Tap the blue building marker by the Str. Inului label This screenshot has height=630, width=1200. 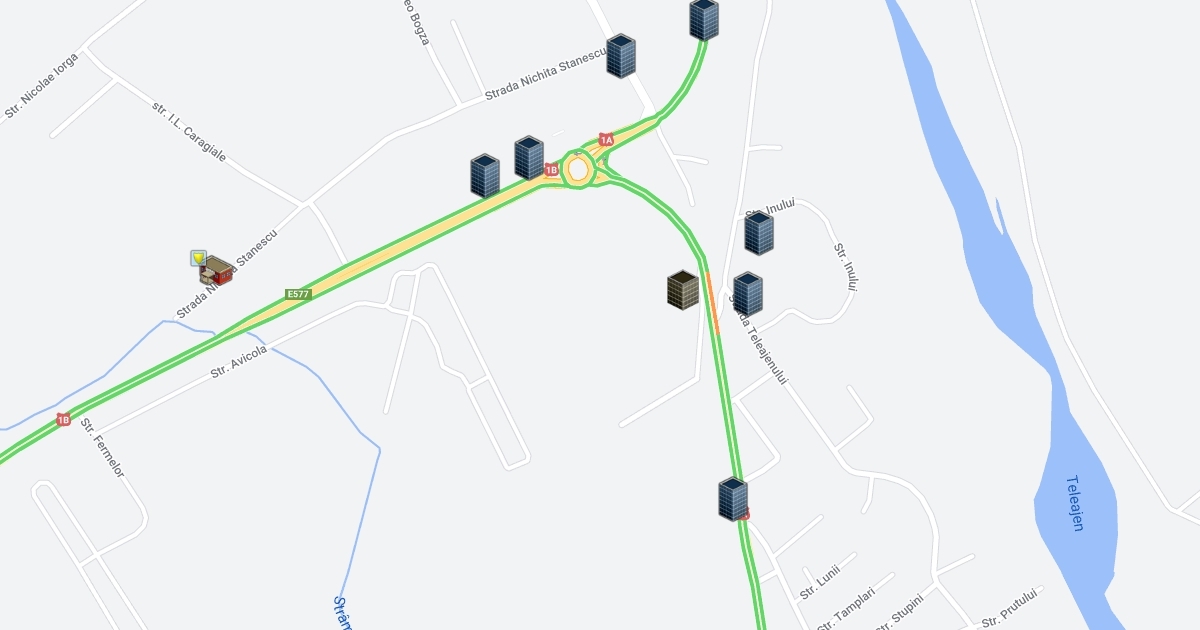tap(759, 233)
